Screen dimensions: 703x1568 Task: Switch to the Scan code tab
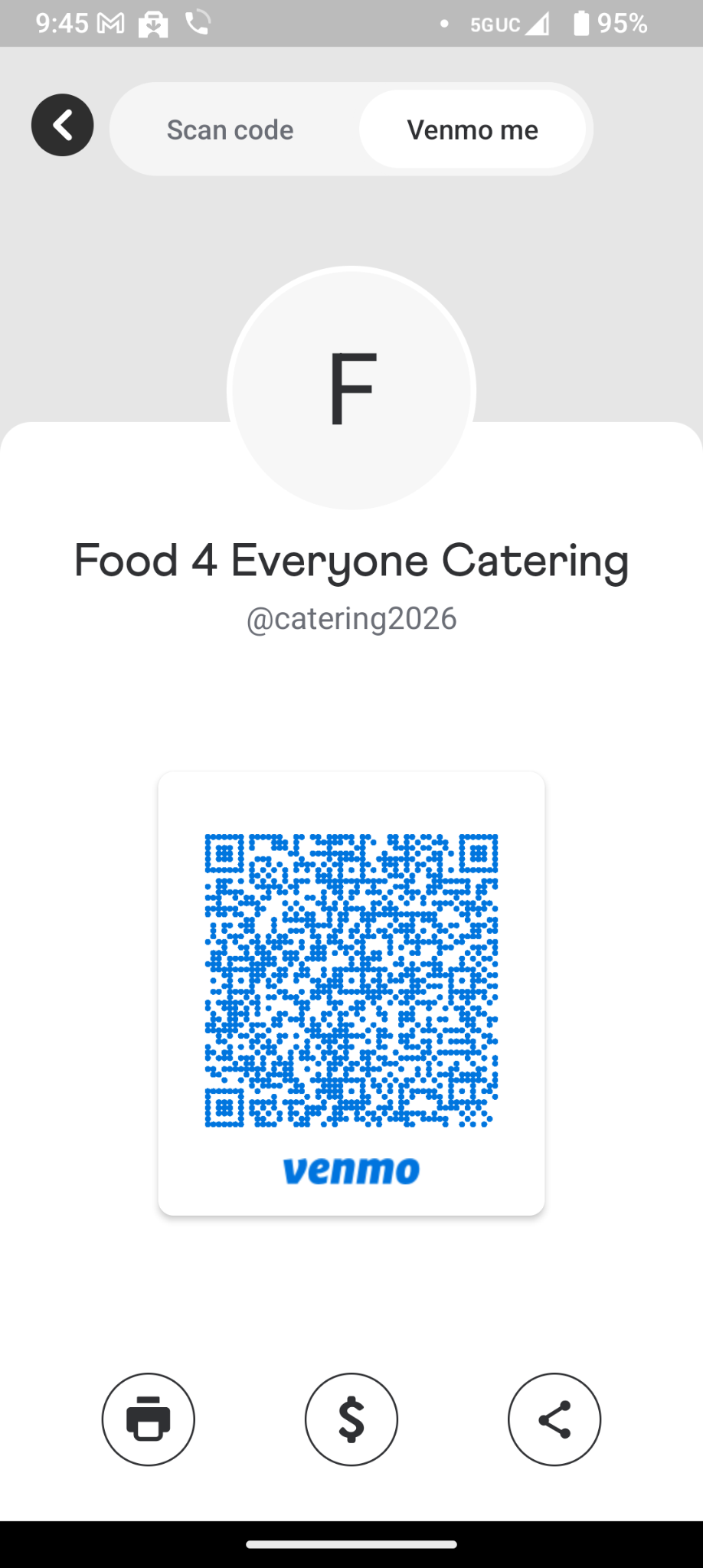tap(230, 129)
